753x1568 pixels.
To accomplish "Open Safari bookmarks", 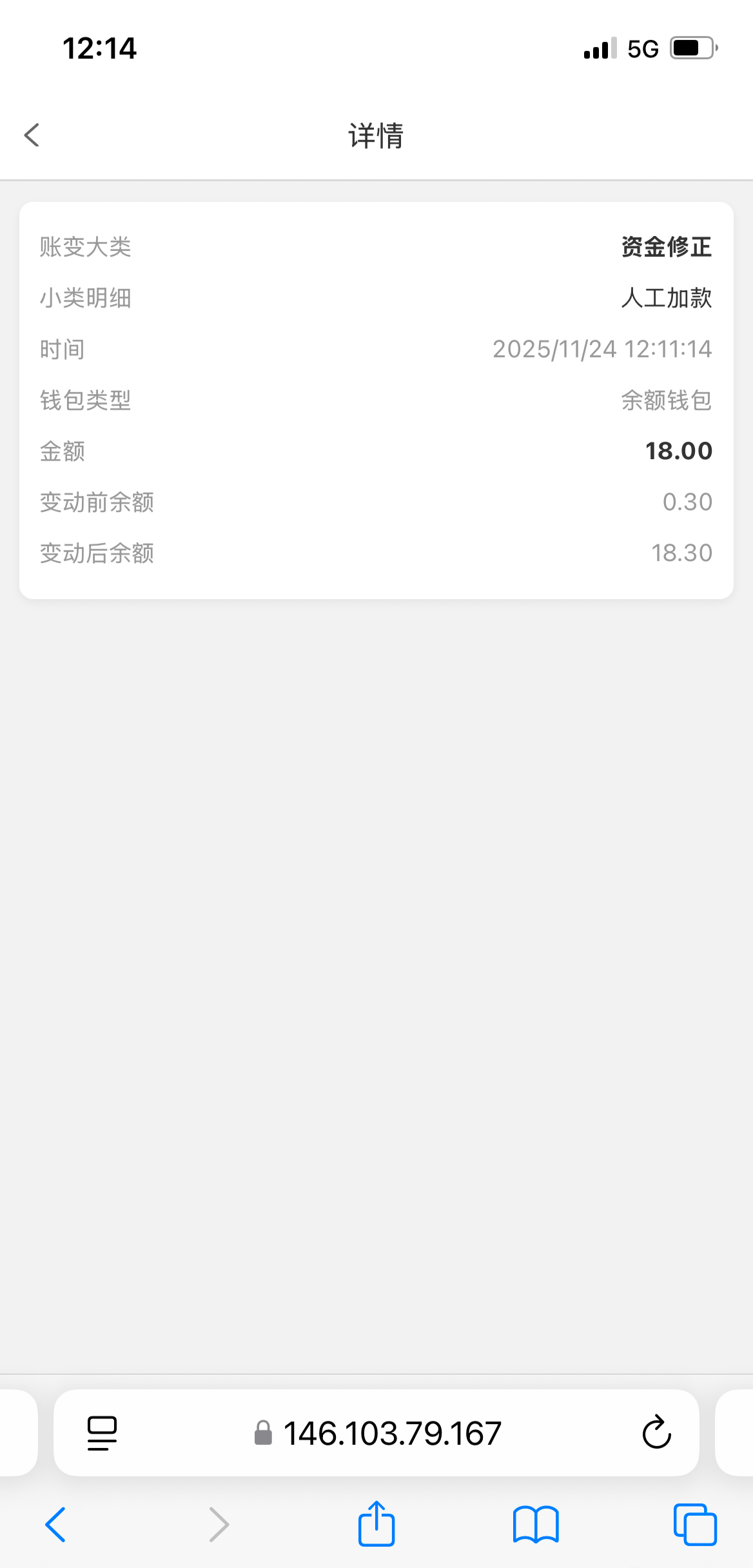I will 536,1525.
